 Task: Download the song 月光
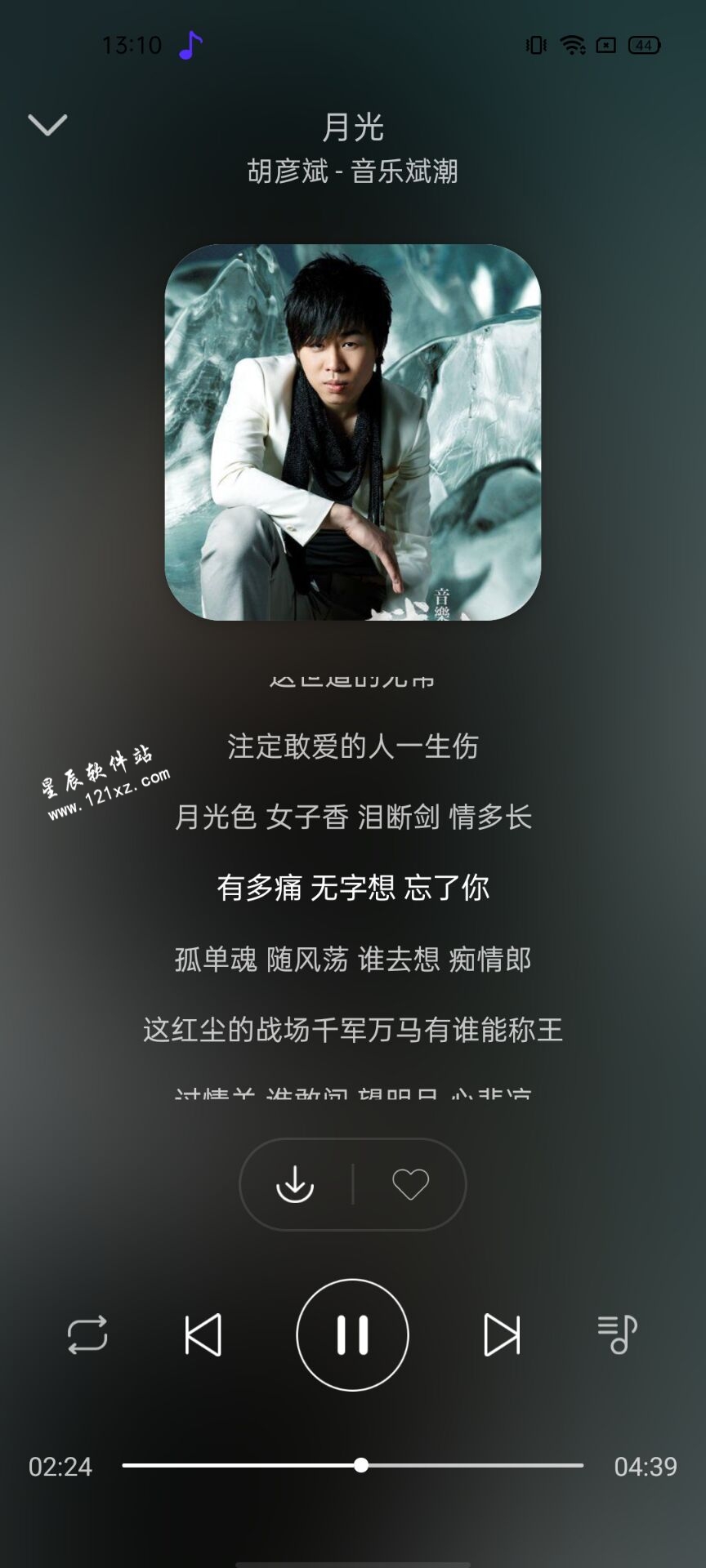pyautogui.click(x=295, y=1184)
